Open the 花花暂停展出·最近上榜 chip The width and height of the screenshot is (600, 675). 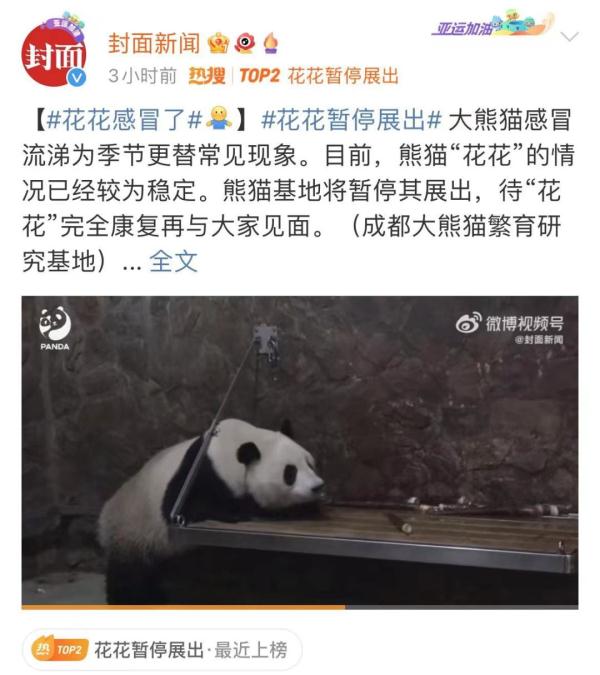coord(162,650)
